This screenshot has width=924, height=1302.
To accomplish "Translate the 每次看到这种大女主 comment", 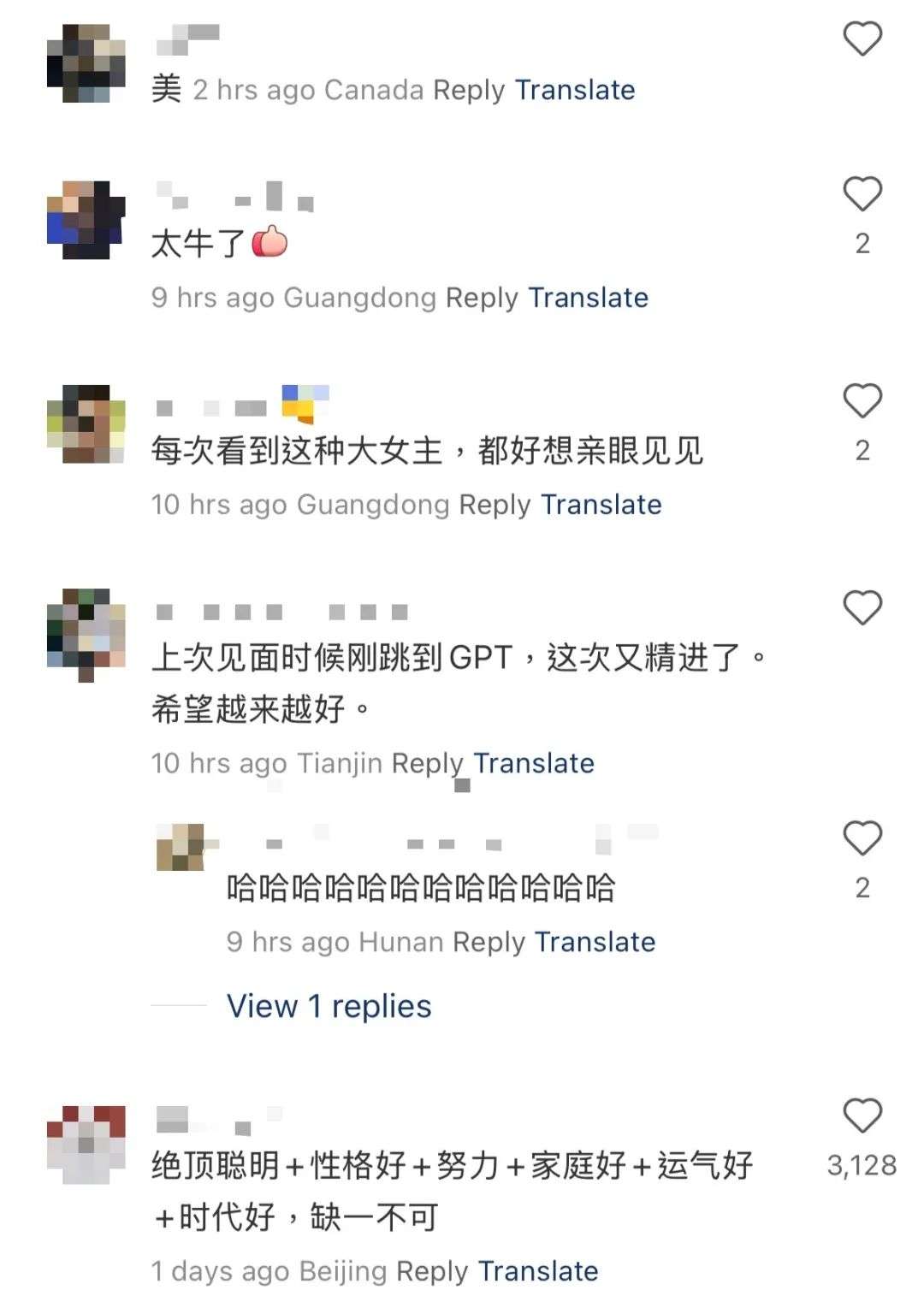I will [601, 505].
